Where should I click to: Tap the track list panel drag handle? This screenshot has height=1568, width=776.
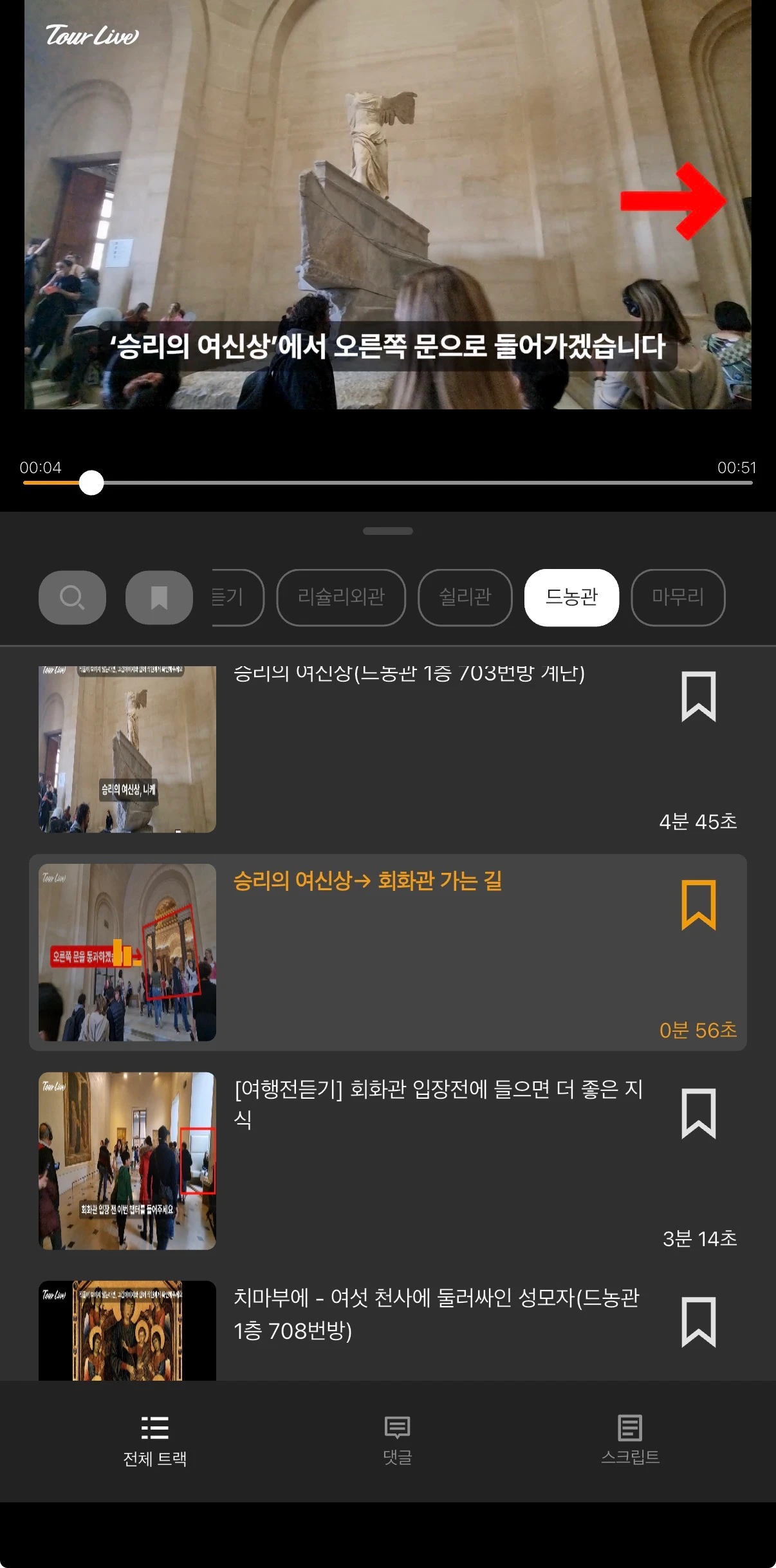(387, 531)
